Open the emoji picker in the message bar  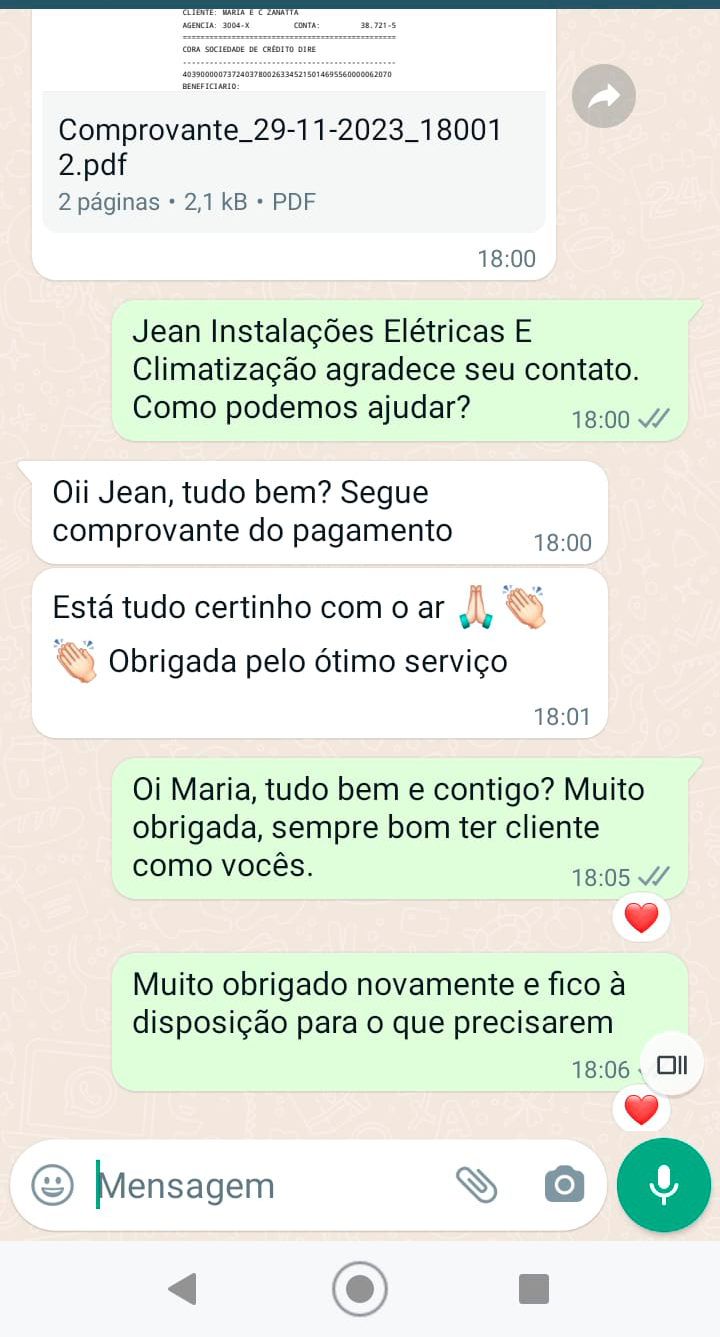click(53, 1185)
